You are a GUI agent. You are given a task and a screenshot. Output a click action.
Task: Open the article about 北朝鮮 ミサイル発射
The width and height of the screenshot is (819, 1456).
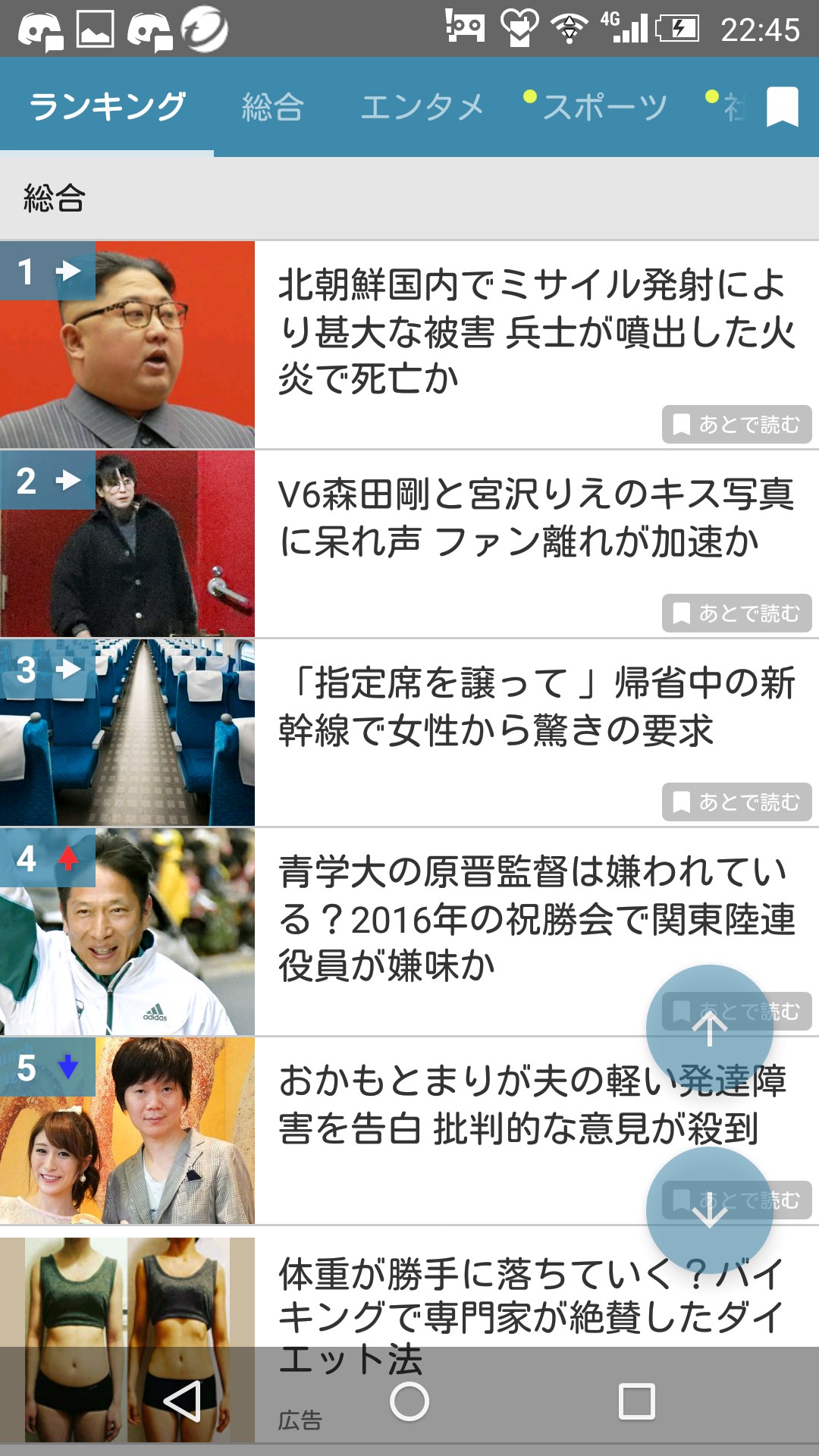(x=535, y=331)
